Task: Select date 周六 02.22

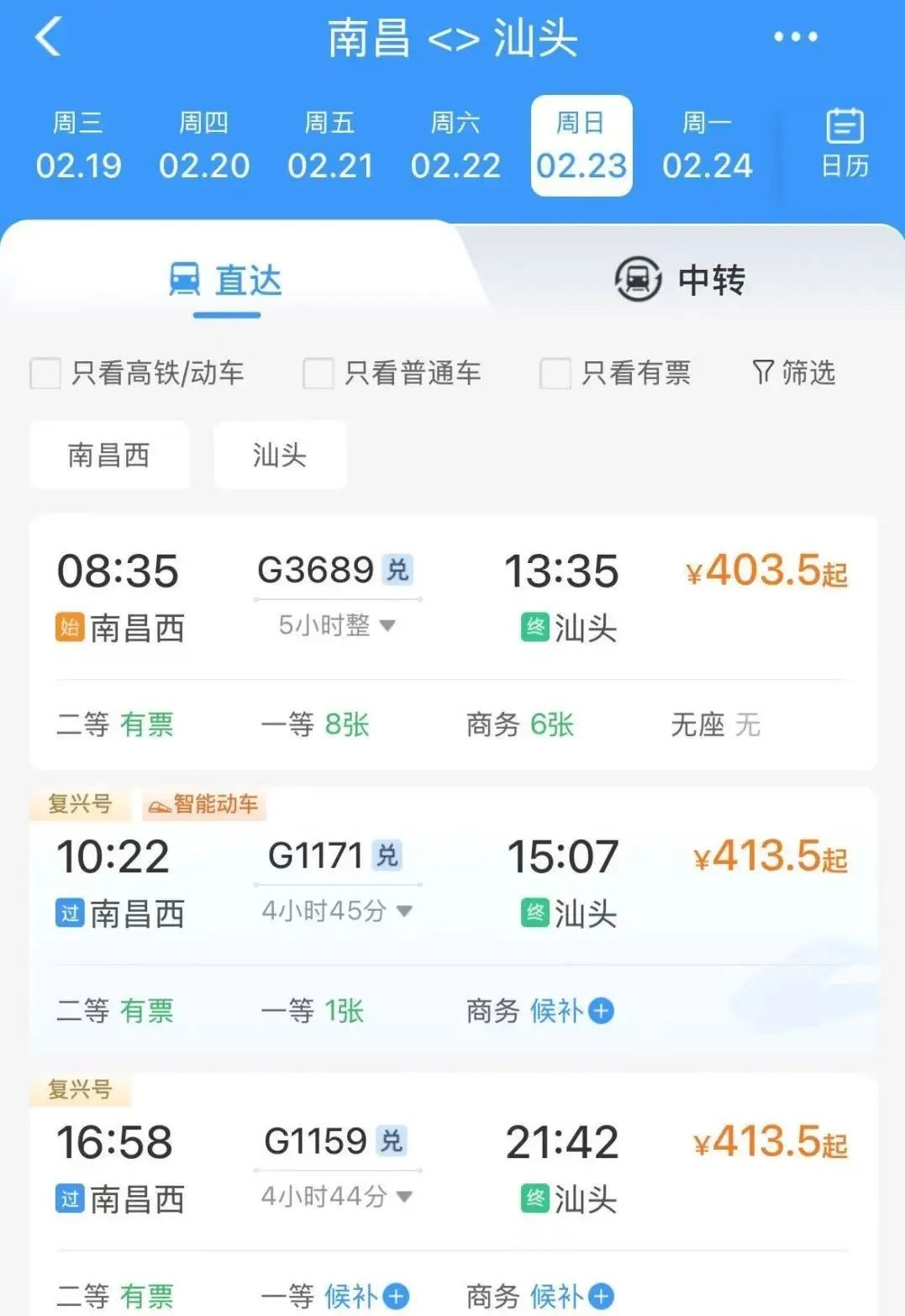Action: click(x=455, y=146)
